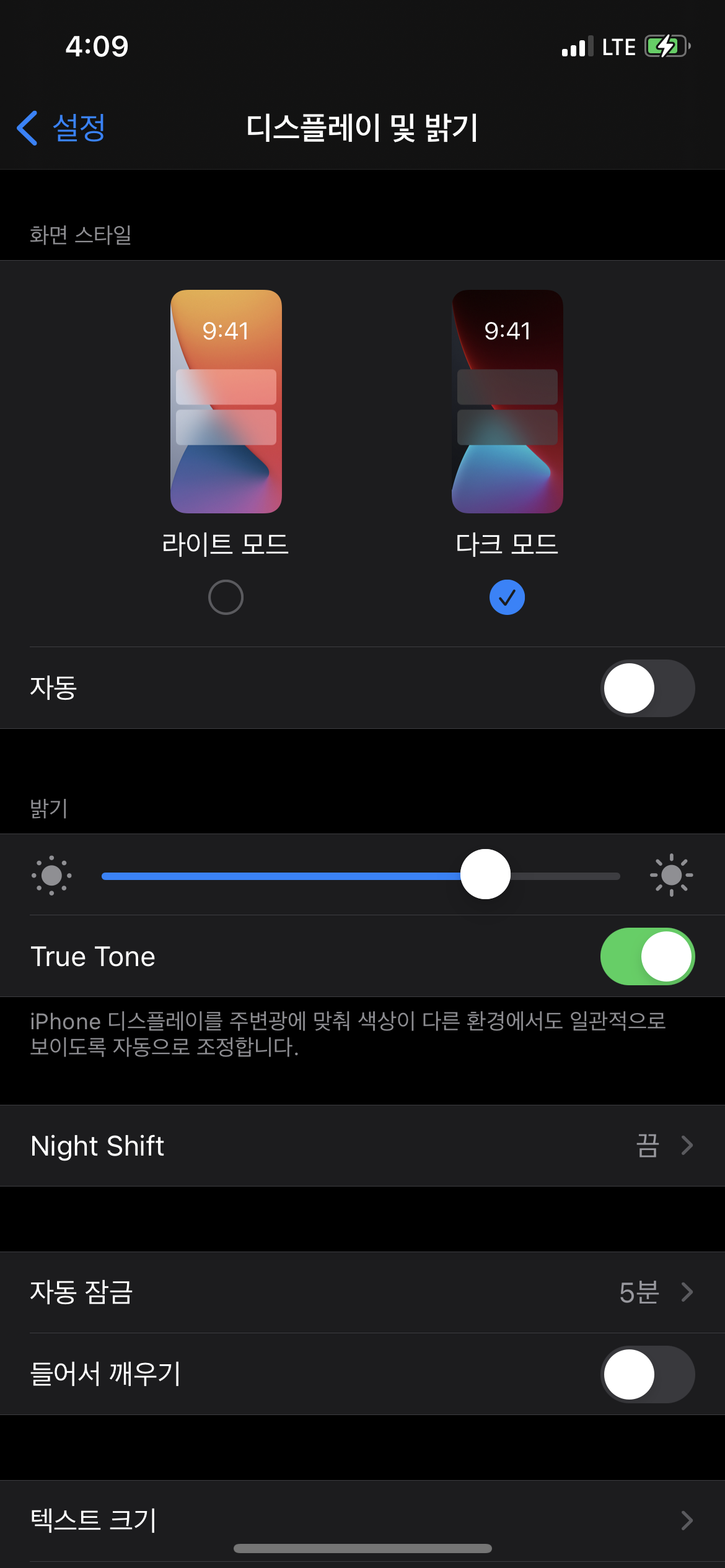Select the 다크 모드 checked radio button
Image resolution: width=725 pixels, height=1568 pixels.
(x=507, y=597)
